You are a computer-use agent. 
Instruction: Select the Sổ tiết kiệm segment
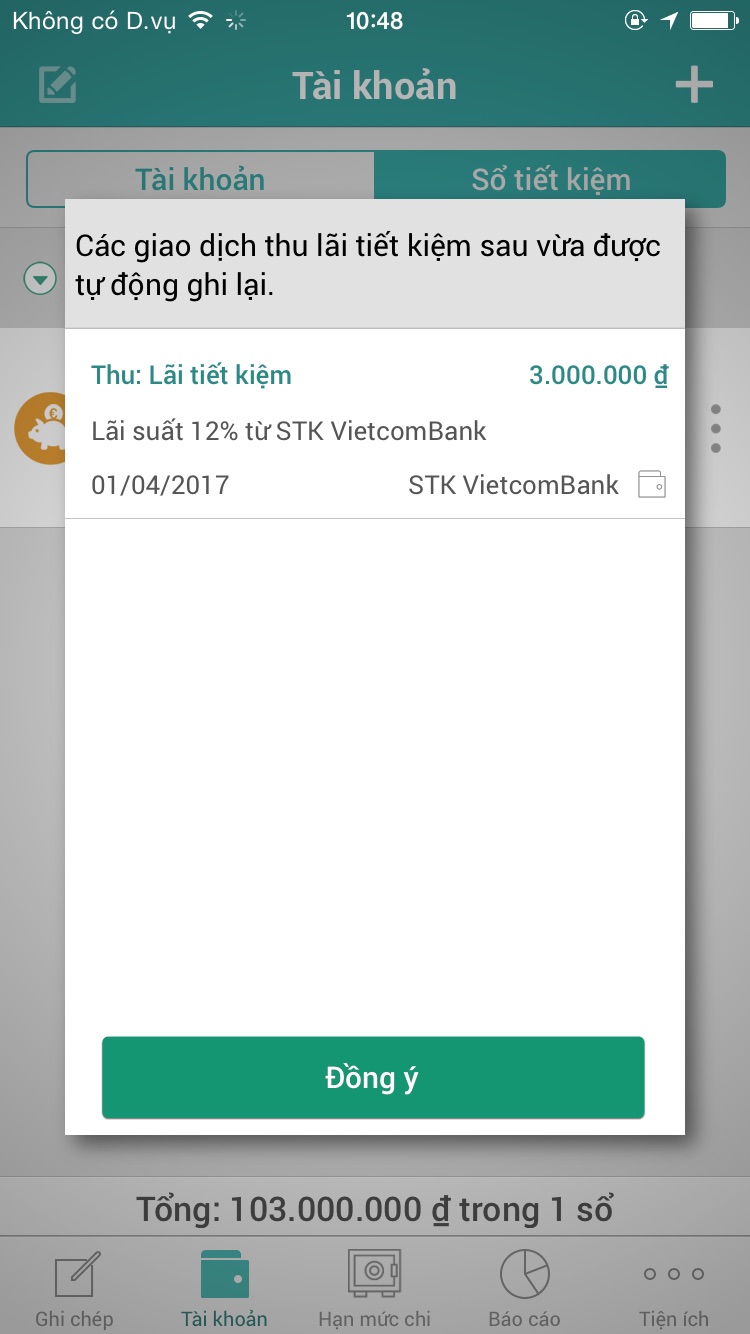551,179
